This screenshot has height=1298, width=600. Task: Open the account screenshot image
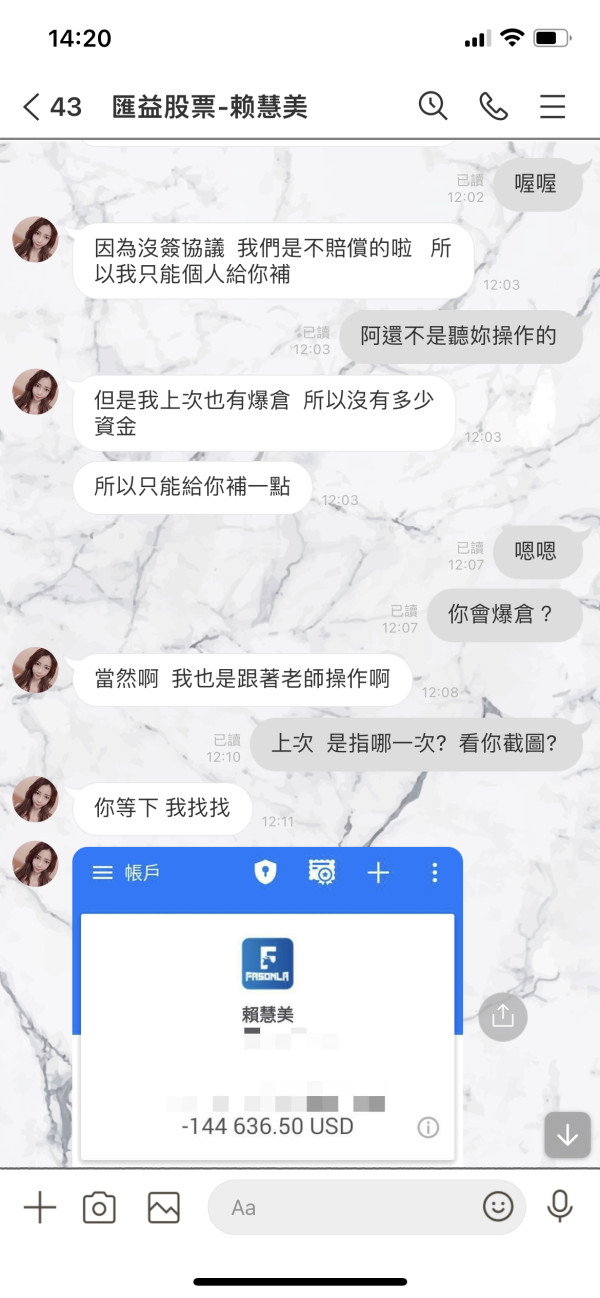268,1005
